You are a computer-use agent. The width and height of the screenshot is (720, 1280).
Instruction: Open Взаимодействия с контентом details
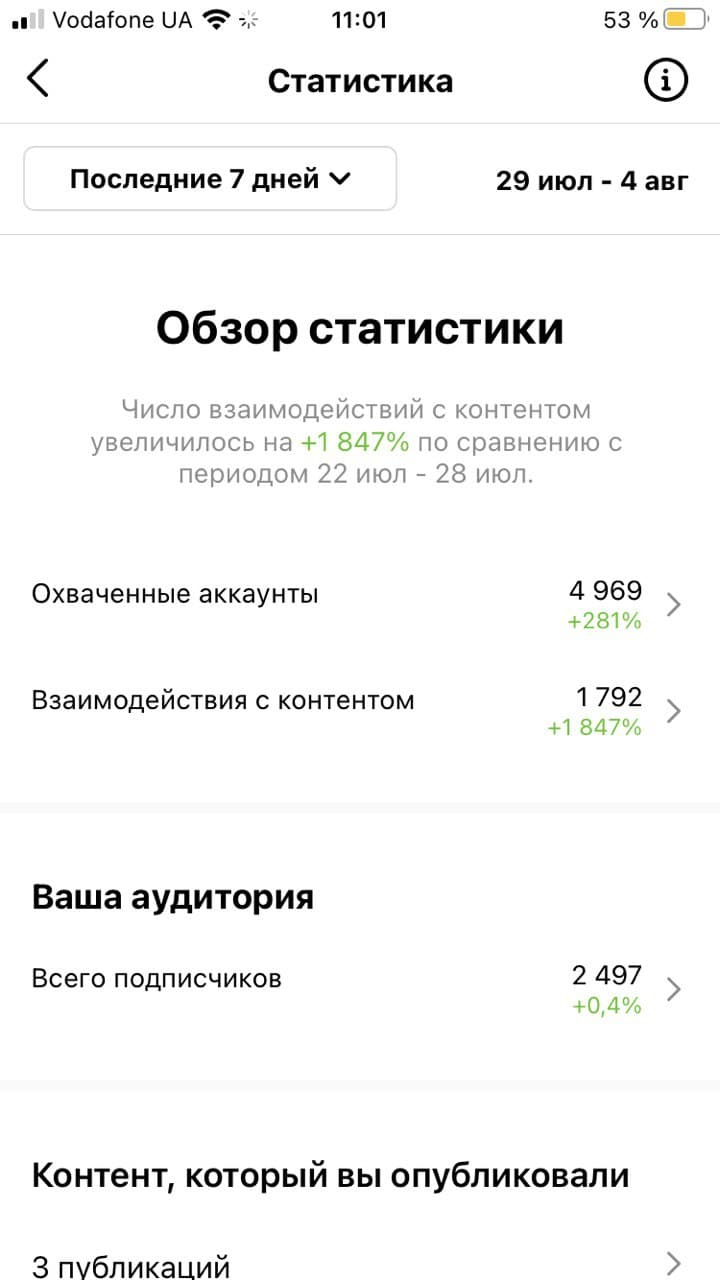click(358, 710)
